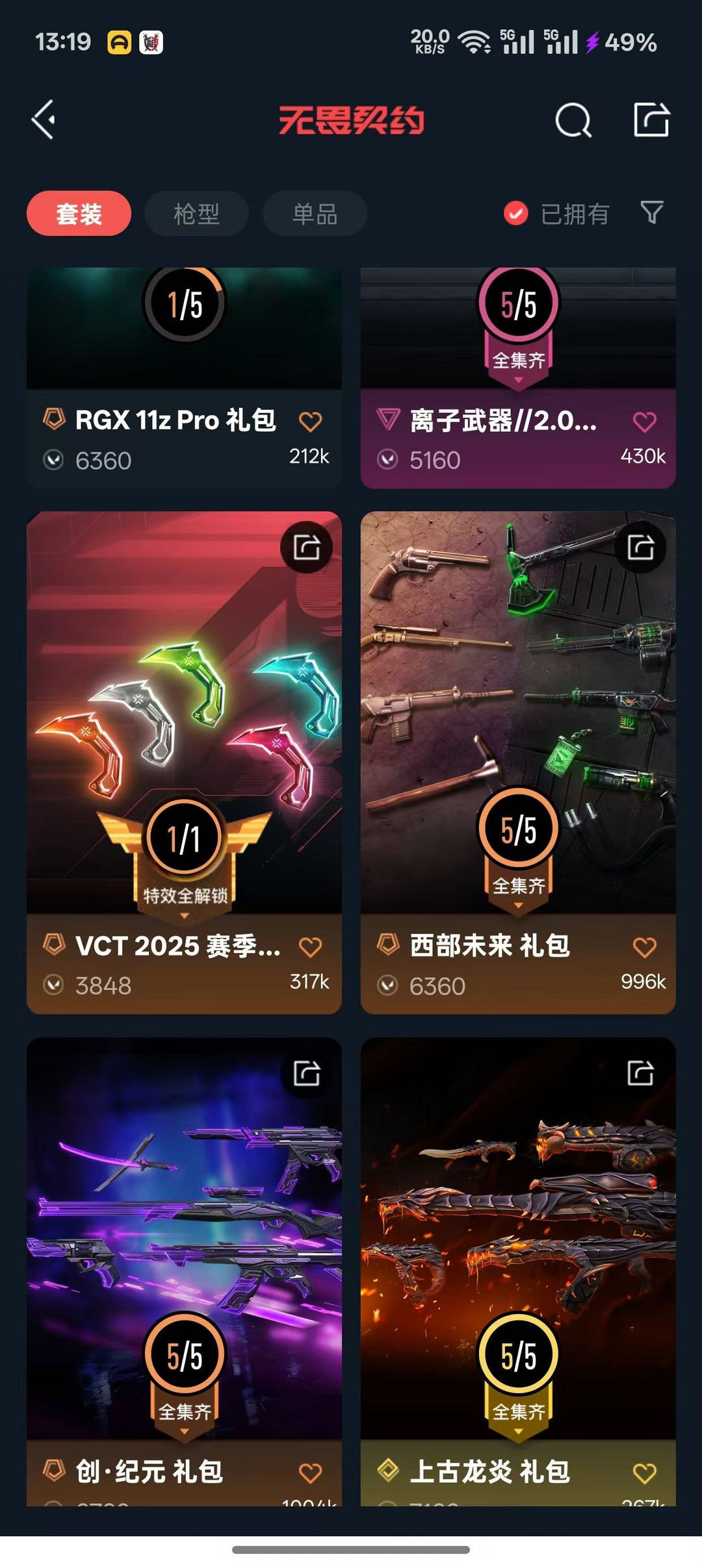702x1568 pixels.
Task: Share the 创·纪元 礼包 card
Action: pos(307,1073)
